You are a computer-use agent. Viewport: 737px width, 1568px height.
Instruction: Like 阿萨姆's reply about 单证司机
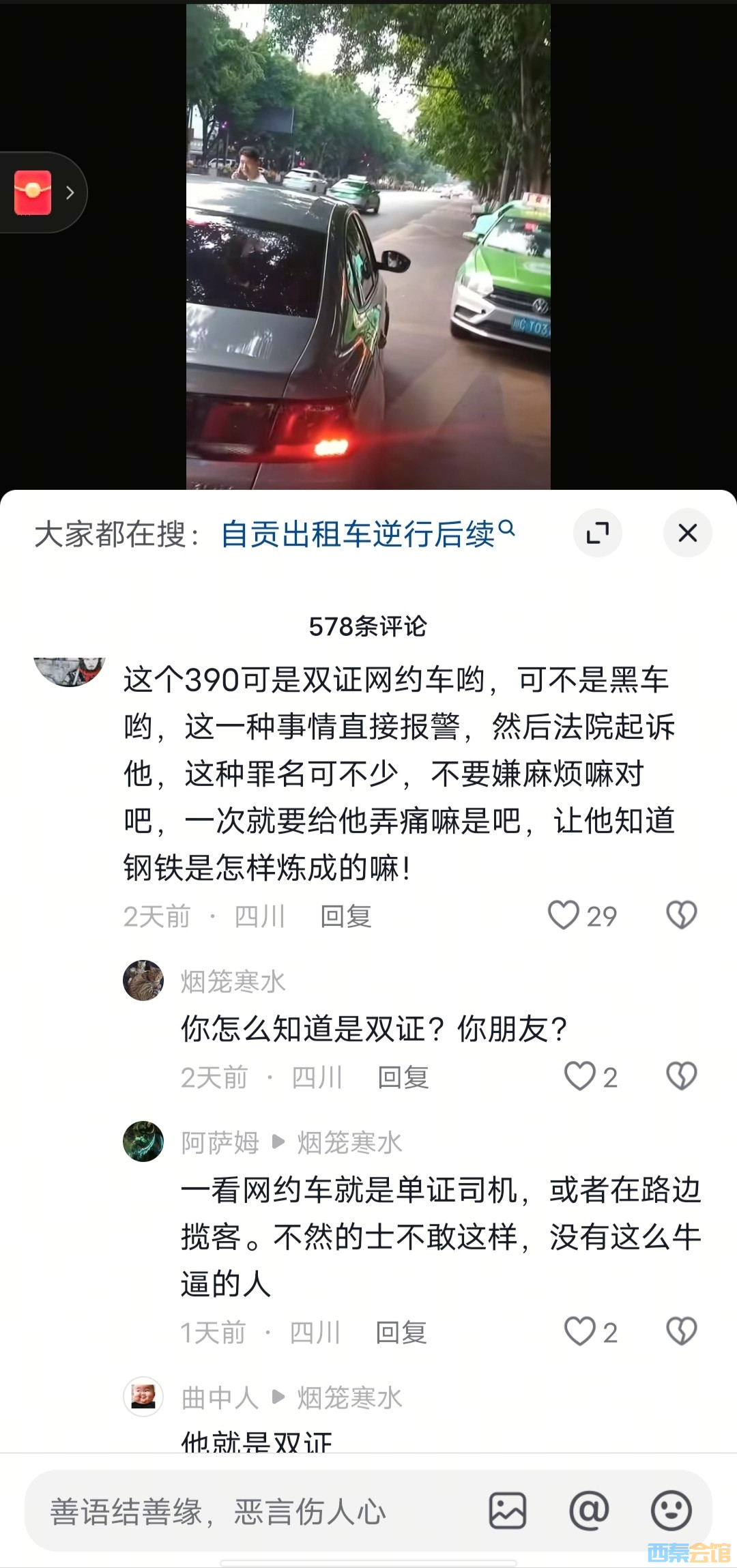point(580,1331)
